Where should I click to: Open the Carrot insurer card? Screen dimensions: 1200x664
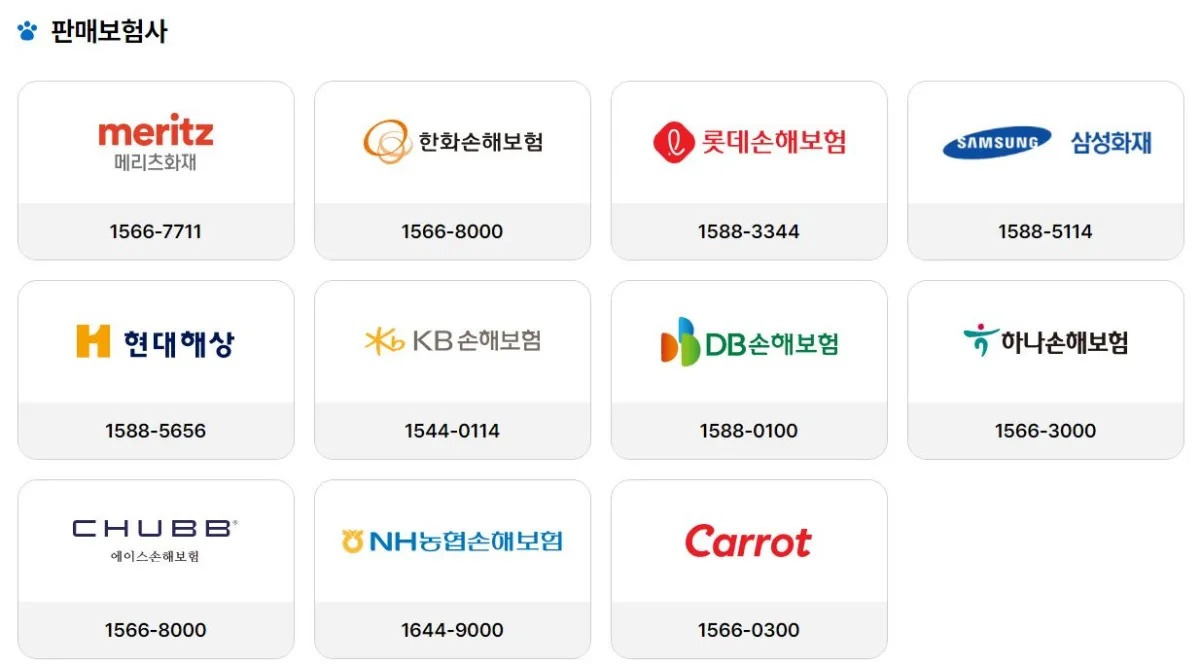749,569
